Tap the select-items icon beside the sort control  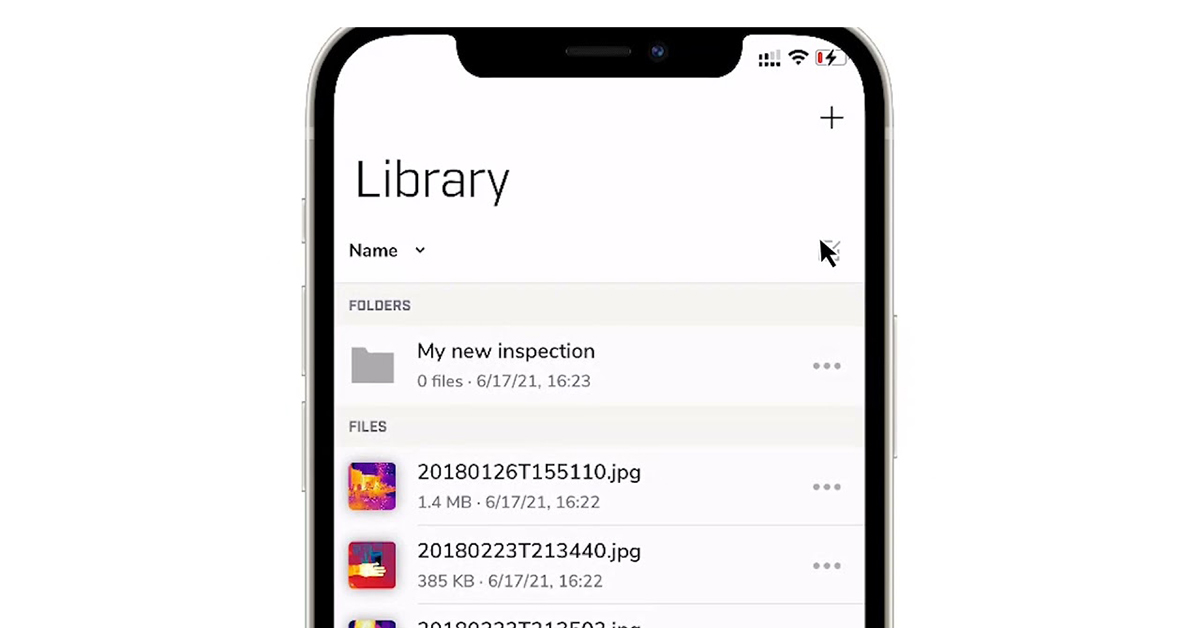pos(832,250)
